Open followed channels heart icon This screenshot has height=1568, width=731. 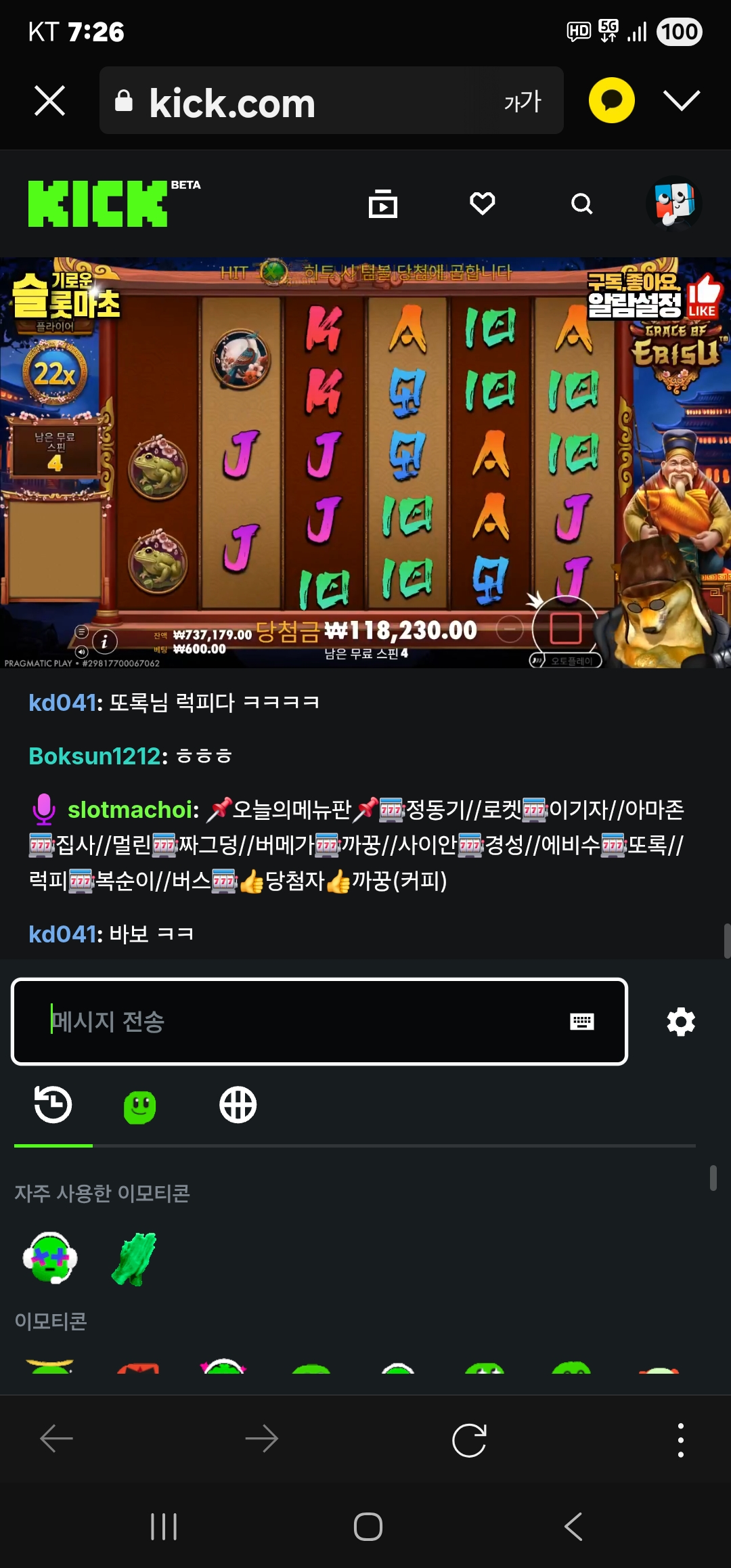(482, 203)
